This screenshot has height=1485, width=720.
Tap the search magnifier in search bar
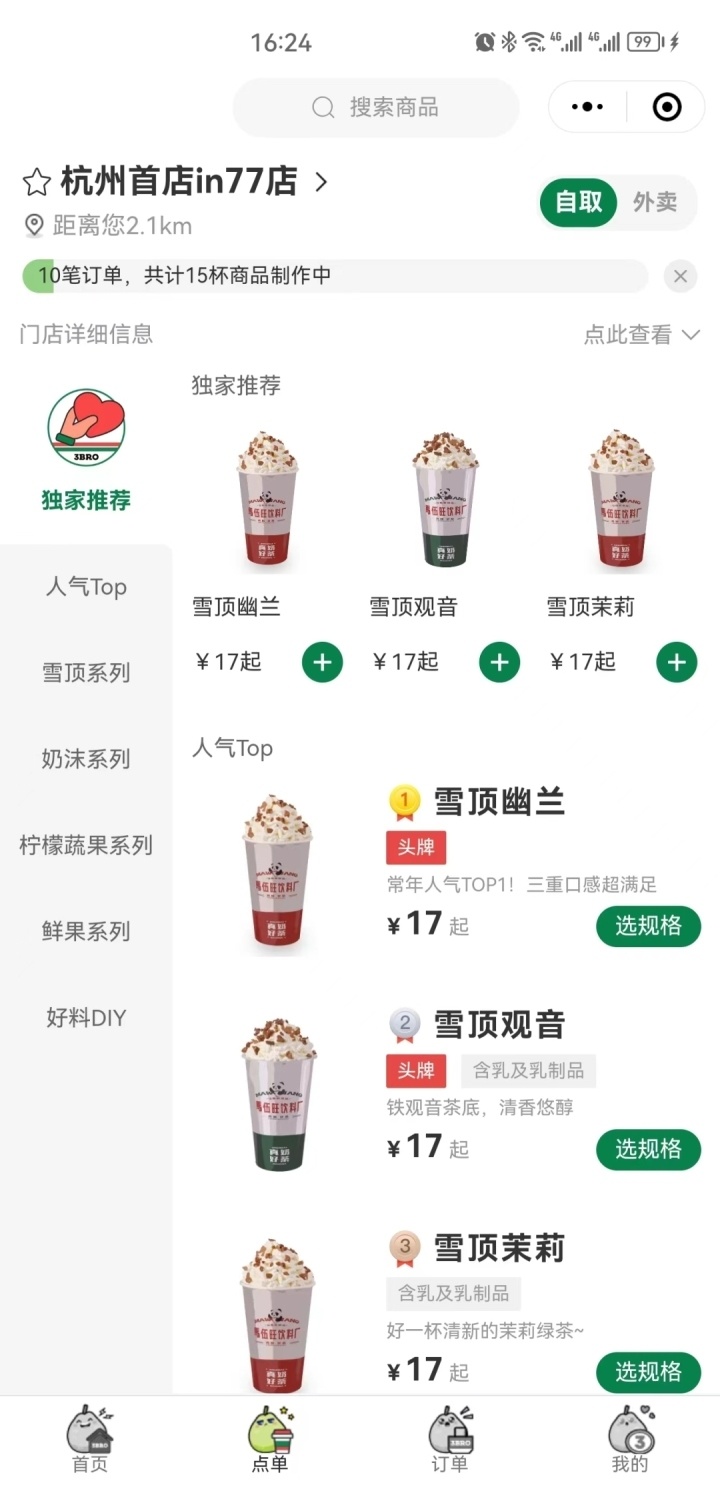point(322,107)
